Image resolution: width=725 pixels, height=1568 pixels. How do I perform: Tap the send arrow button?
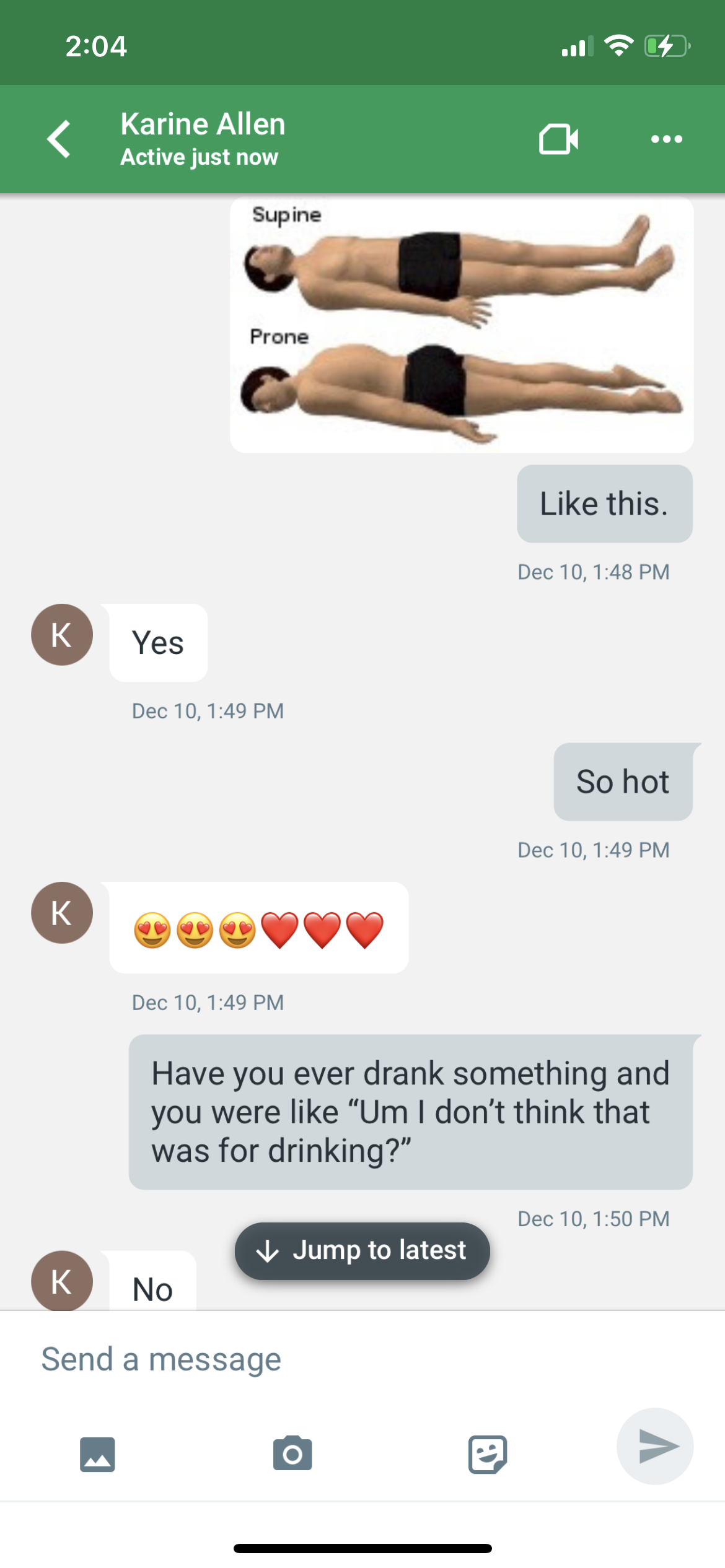(x=655, y=1446)
